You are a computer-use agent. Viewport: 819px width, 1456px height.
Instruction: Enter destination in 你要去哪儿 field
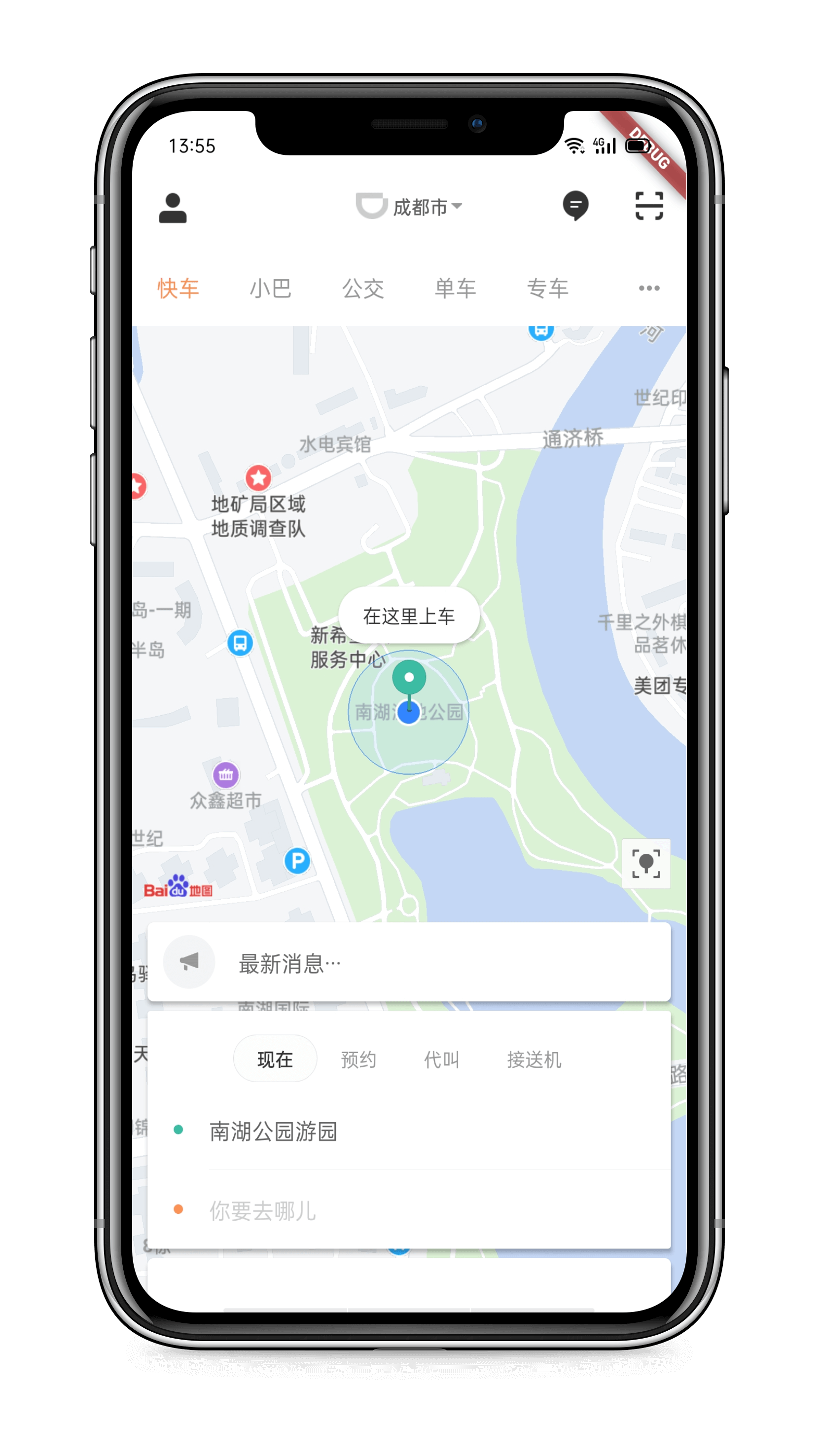263,1210
